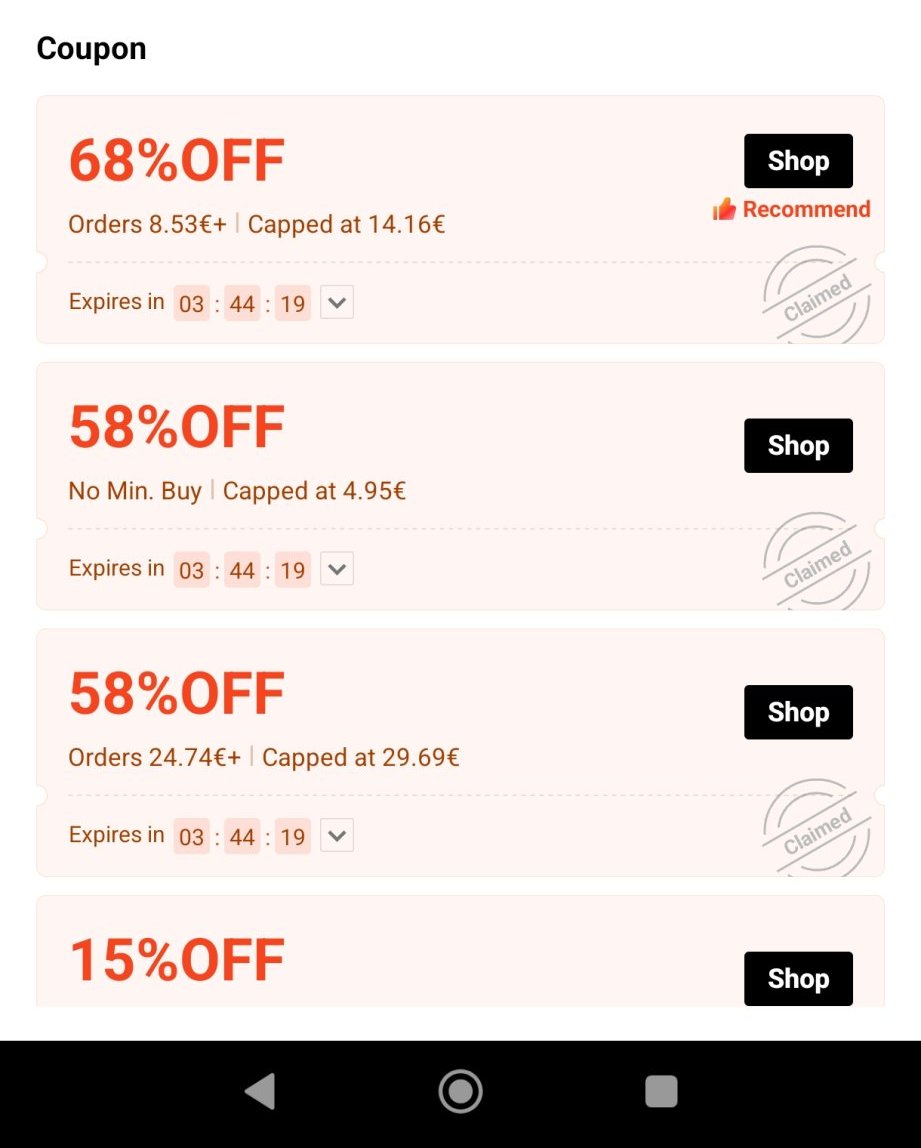Open the recent apps overview

pyautogui.click(x=661, y=1091)
